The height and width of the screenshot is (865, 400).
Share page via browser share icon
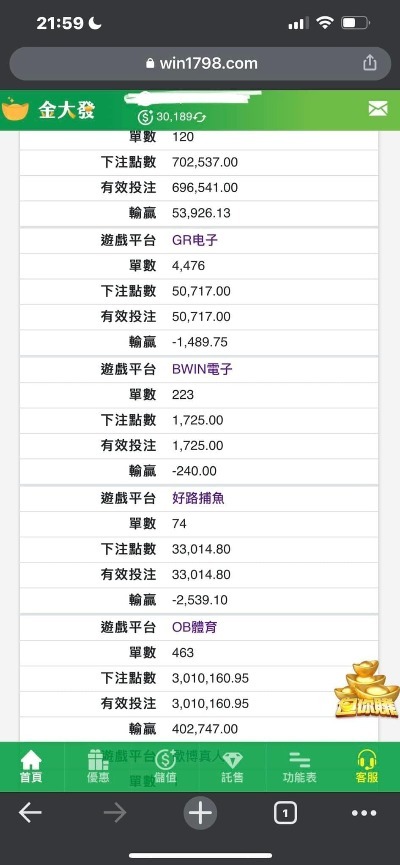pyautogui.click(x=370, y=63)
